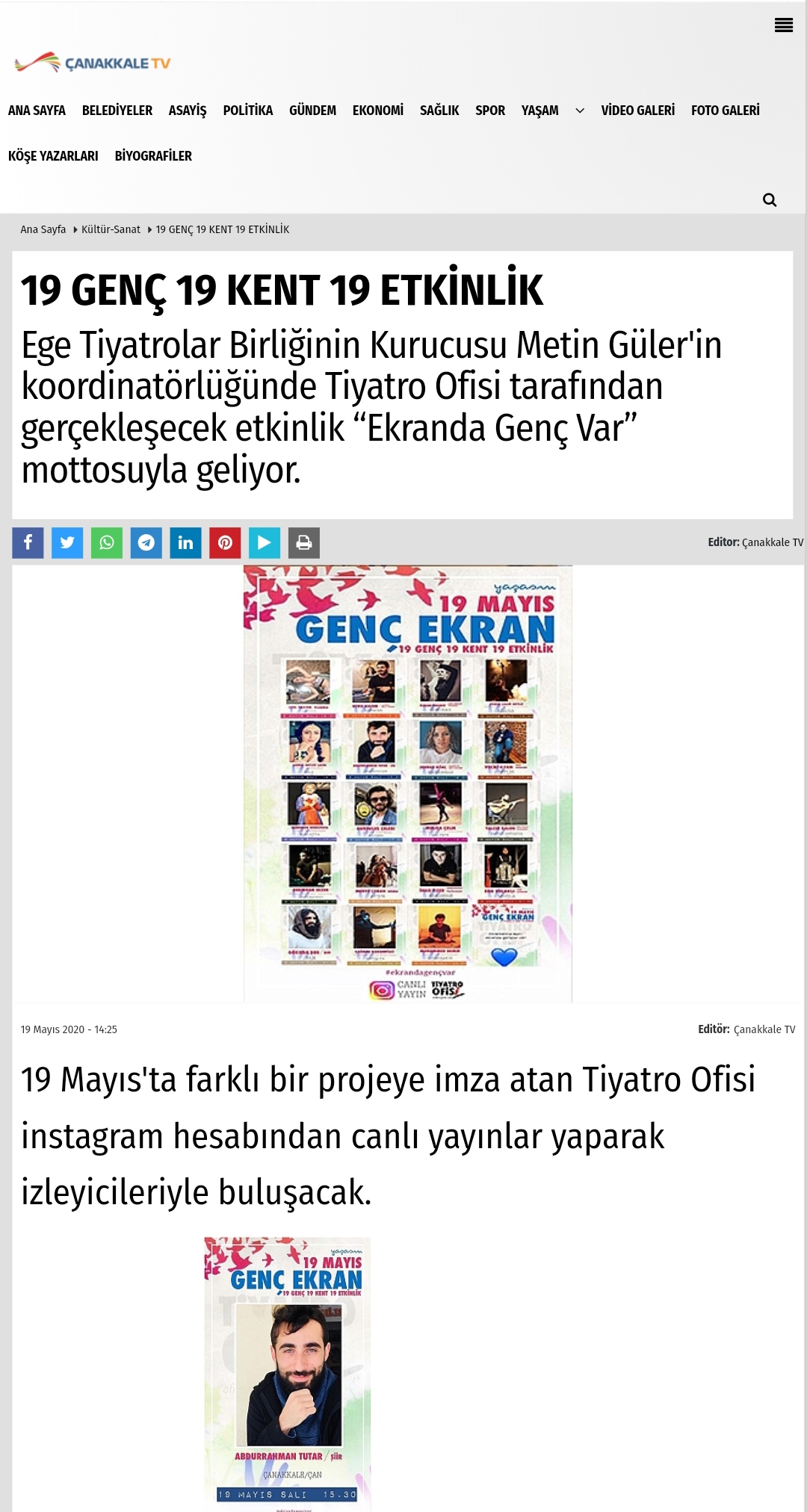Switch to GÜNDEM news
807x1512 pixels.
click(312, 111)
